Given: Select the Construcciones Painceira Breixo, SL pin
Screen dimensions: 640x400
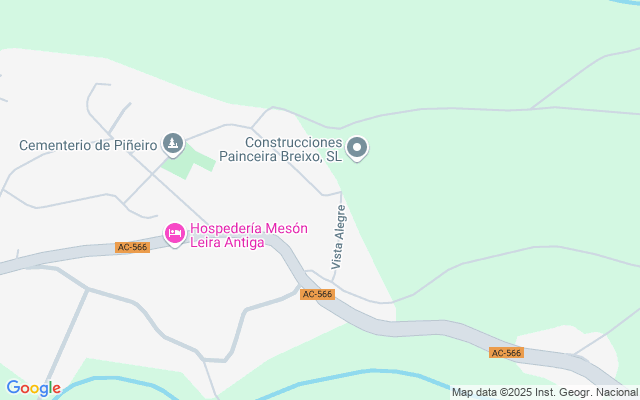Looking at the screenshot, I should click(x=357, y=148).
